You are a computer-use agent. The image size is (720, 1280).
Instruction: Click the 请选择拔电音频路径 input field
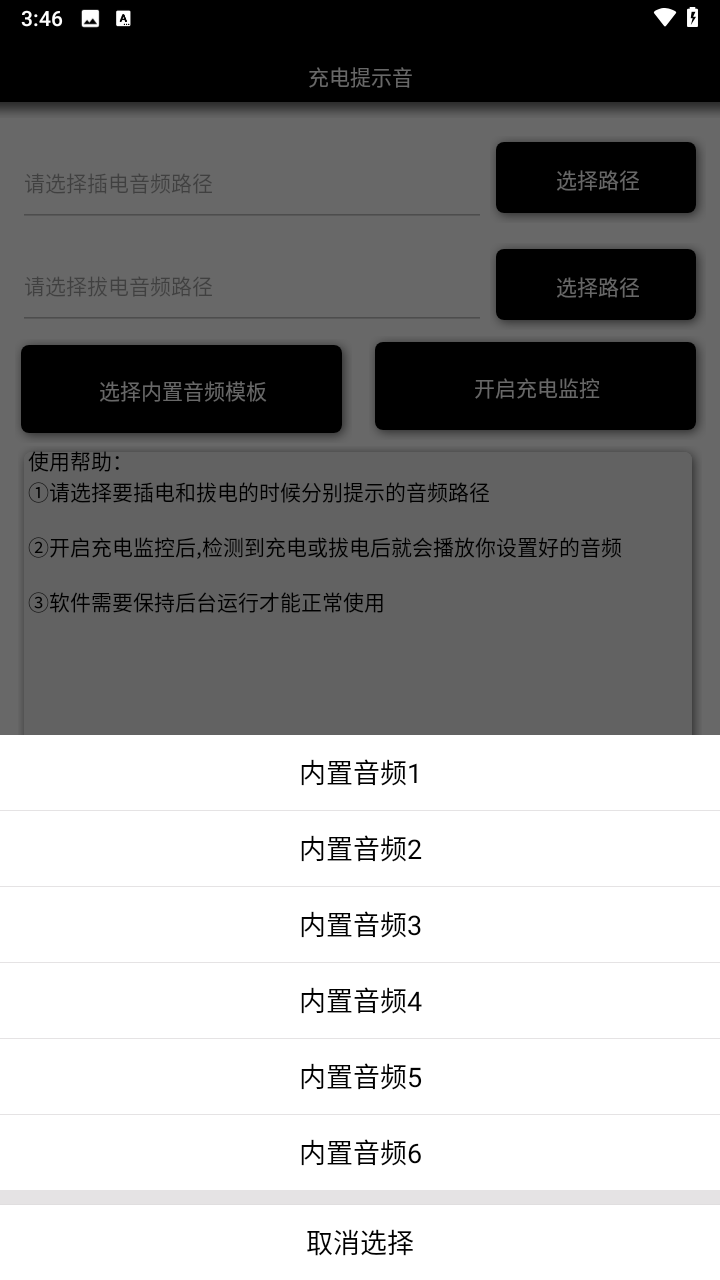tap(250, 288)
